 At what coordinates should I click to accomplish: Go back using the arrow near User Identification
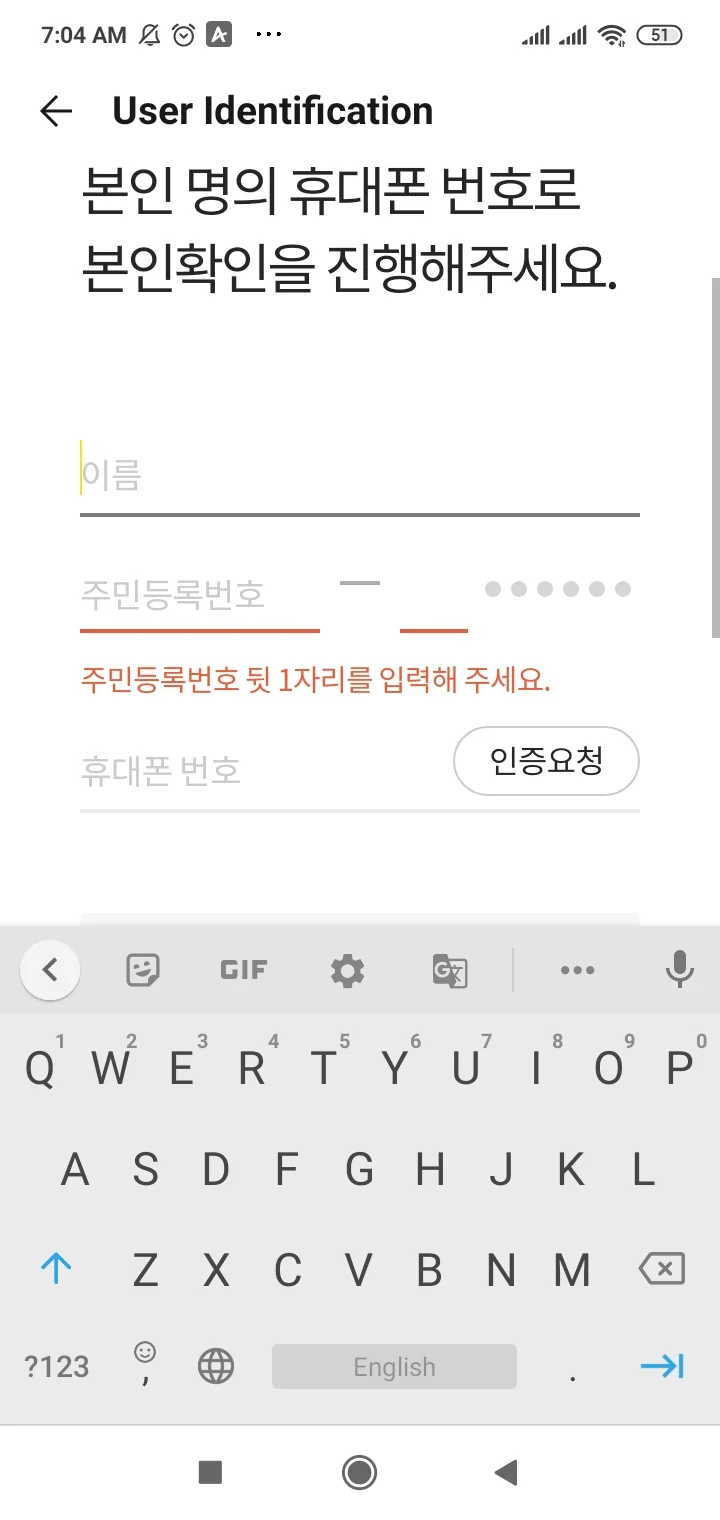point(57,111)
